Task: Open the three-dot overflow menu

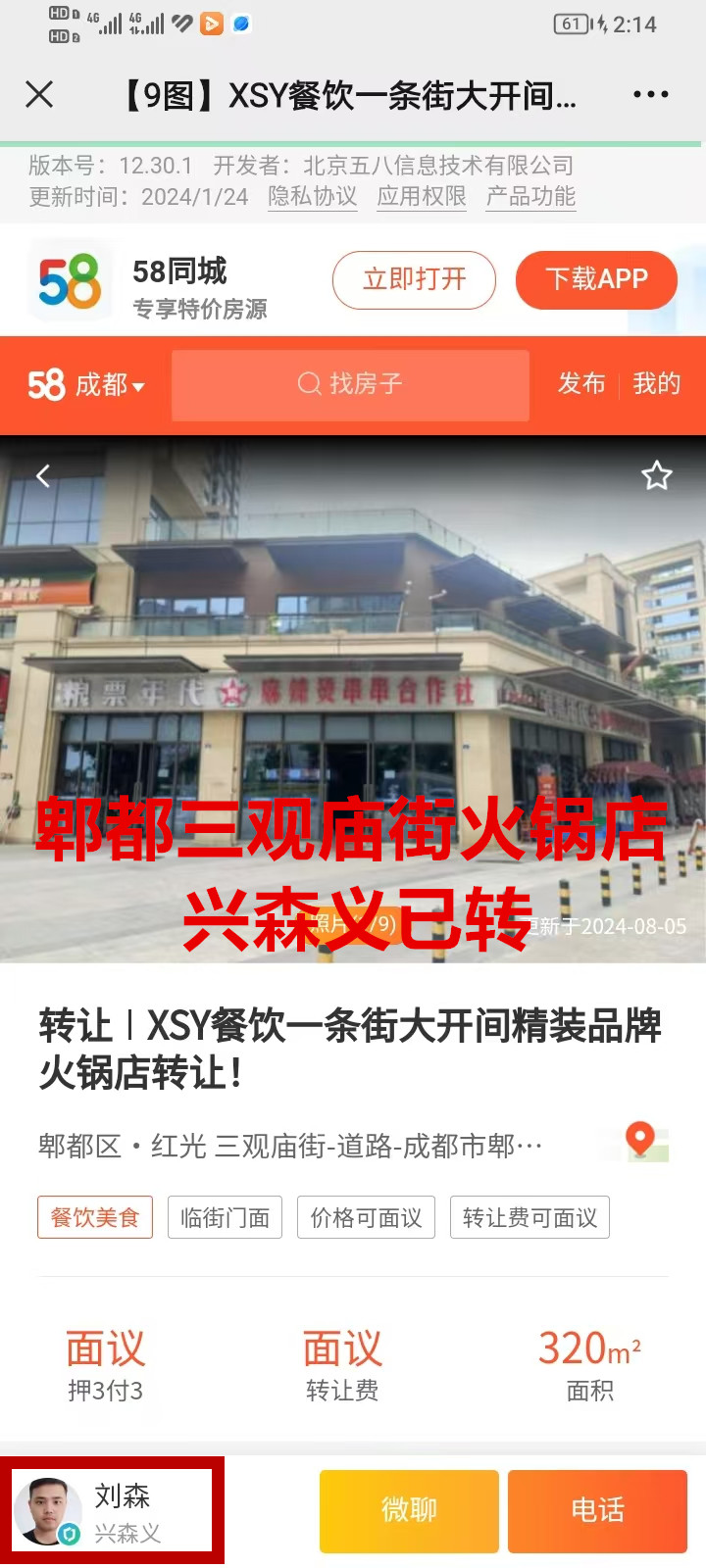Action: [650, 94]
